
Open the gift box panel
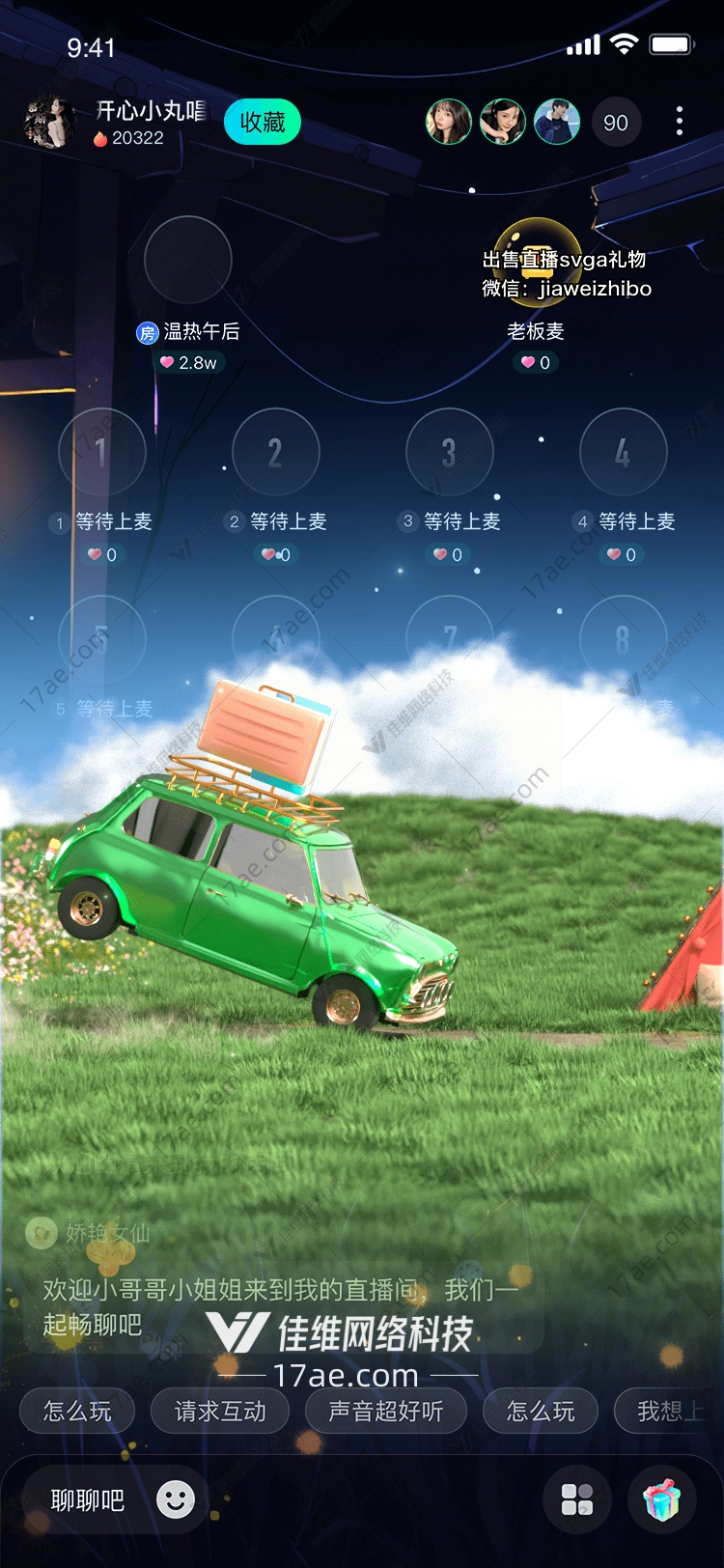(662, 1500)
